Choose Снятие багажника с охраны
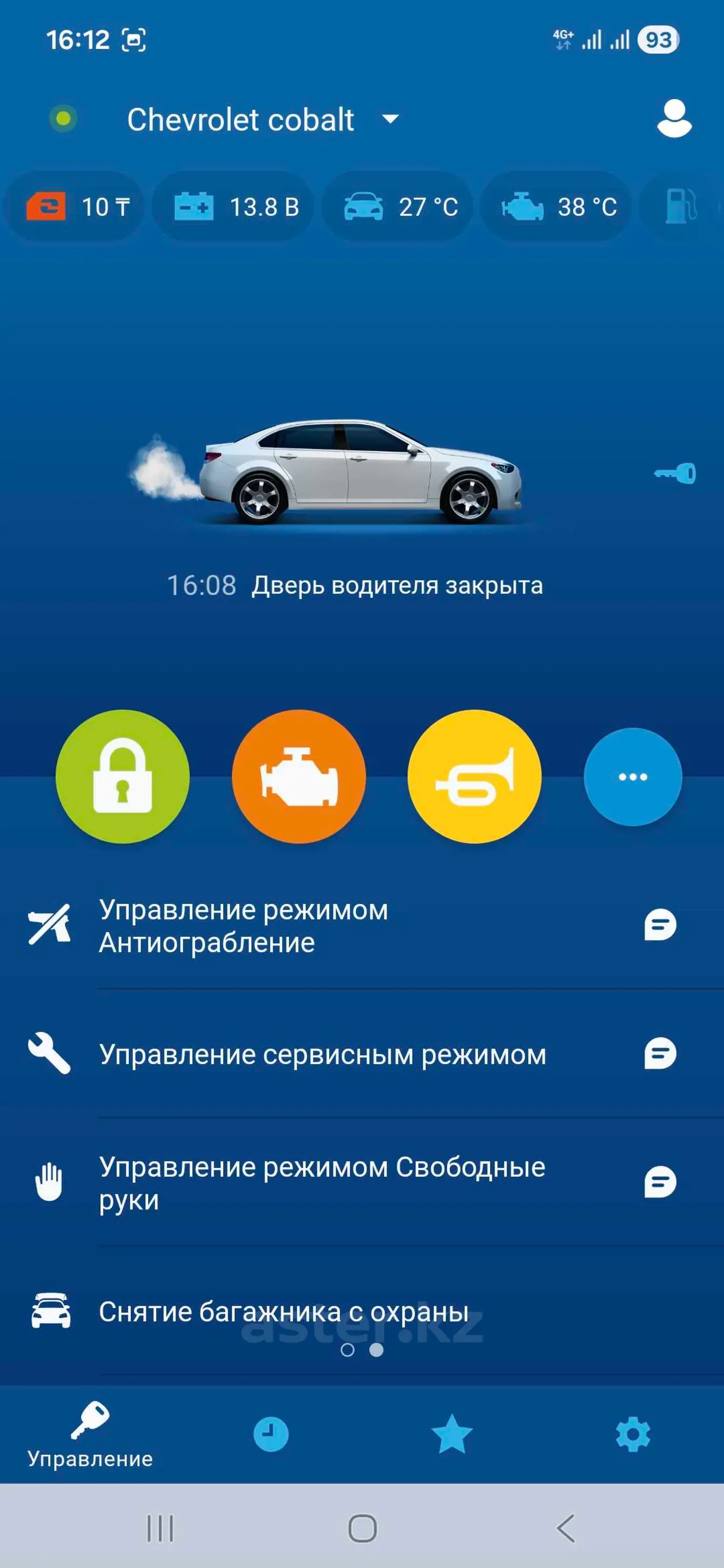 click(284, 1312)
